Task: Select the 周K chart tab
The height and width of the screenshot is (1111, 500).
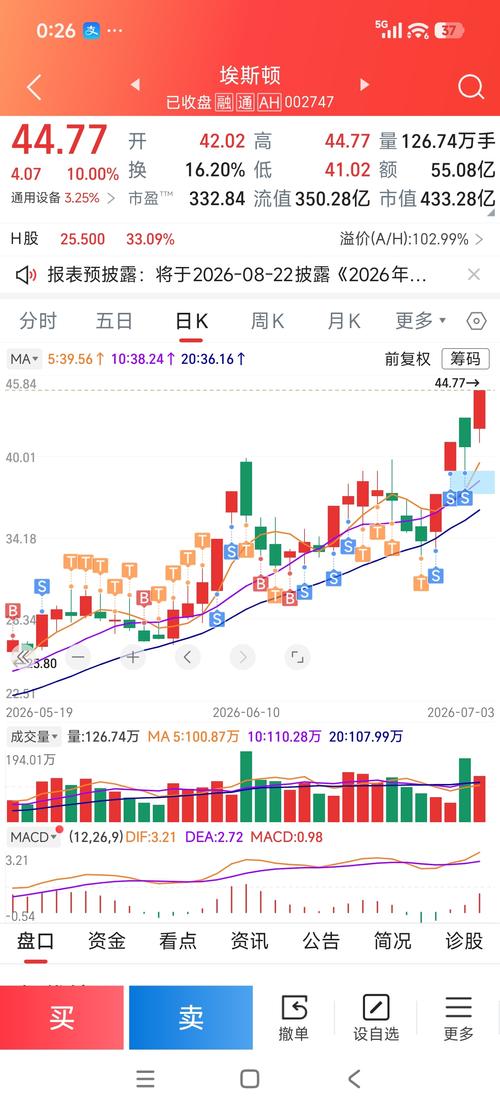Action: point(267,321)
